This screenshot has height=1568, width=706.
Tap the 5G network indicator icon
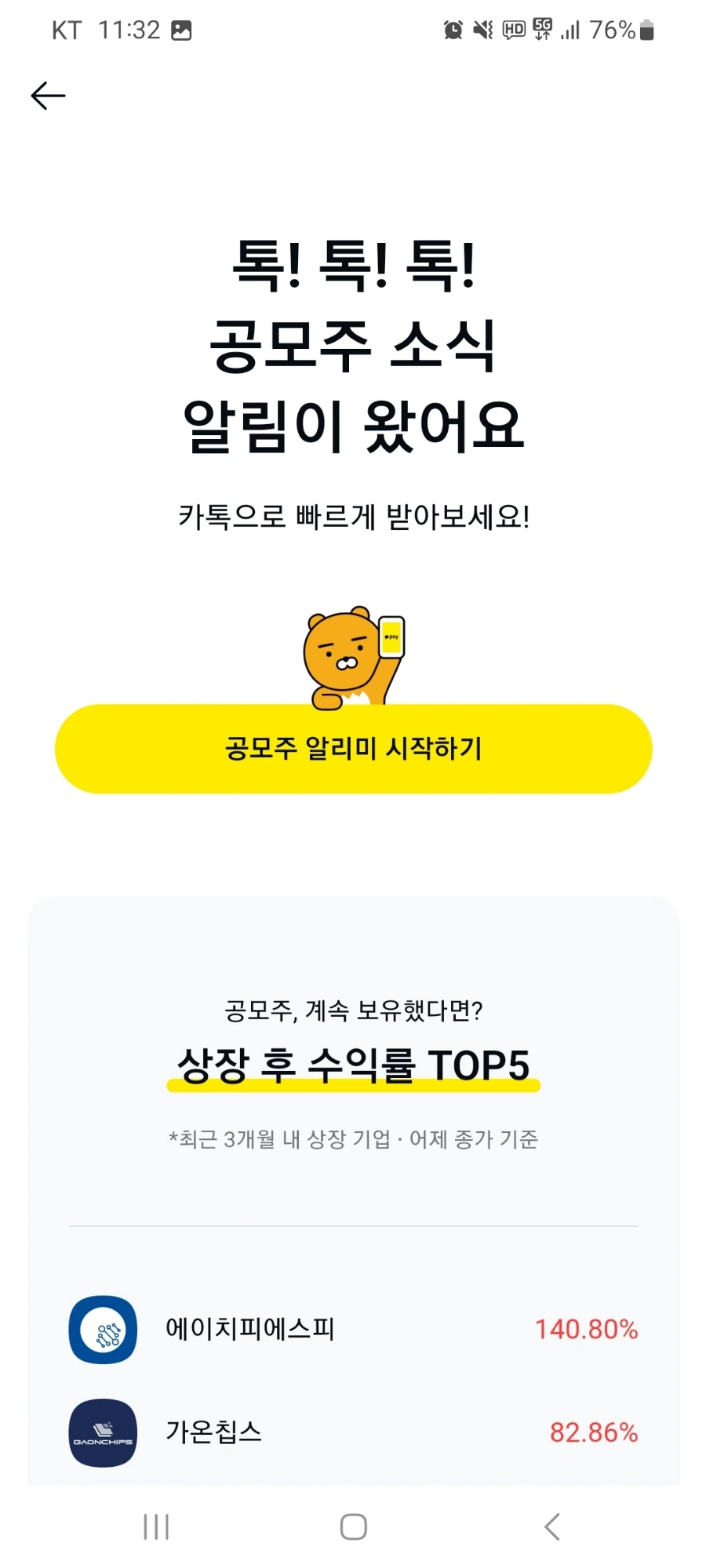[543, 28]
